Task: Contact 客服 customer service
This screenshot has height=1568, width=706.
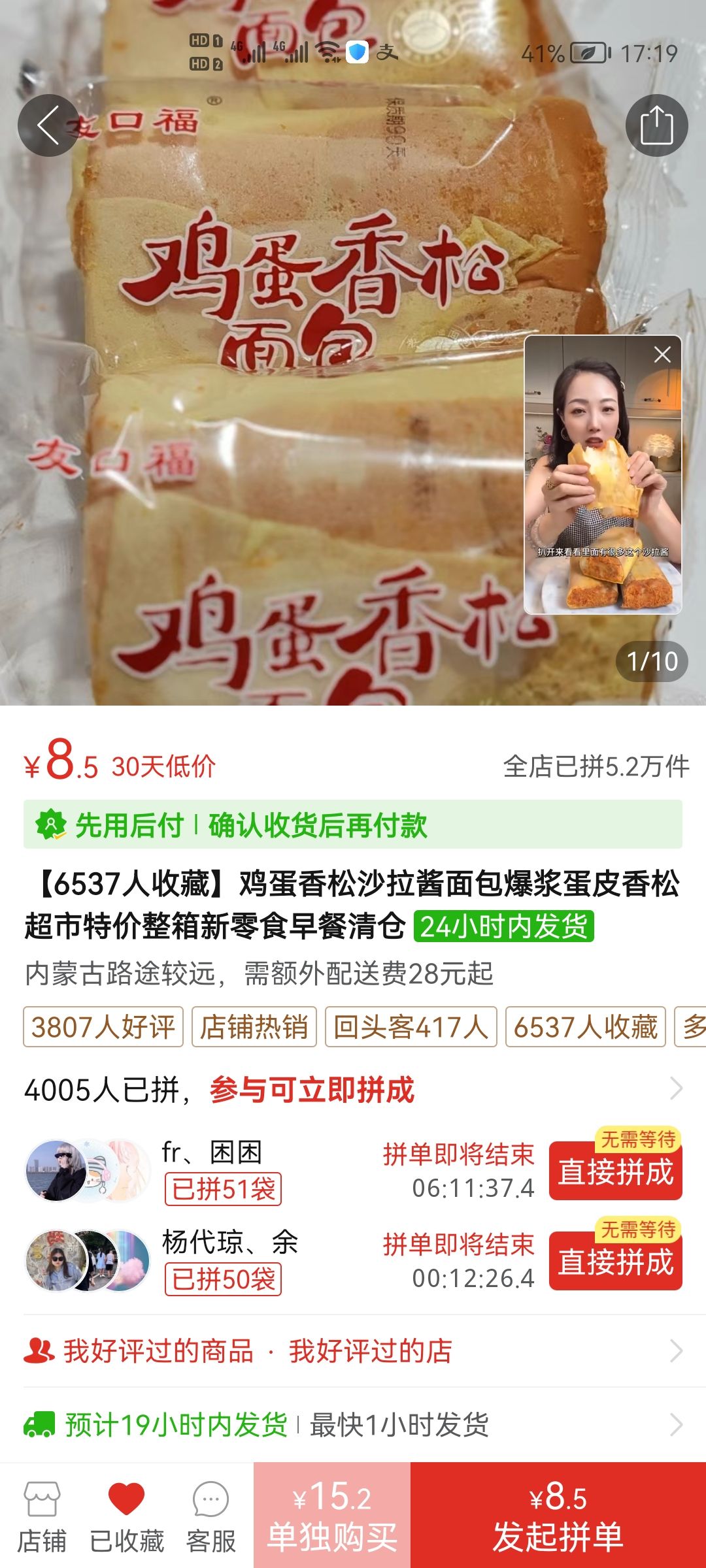Action: (210, 1517)
